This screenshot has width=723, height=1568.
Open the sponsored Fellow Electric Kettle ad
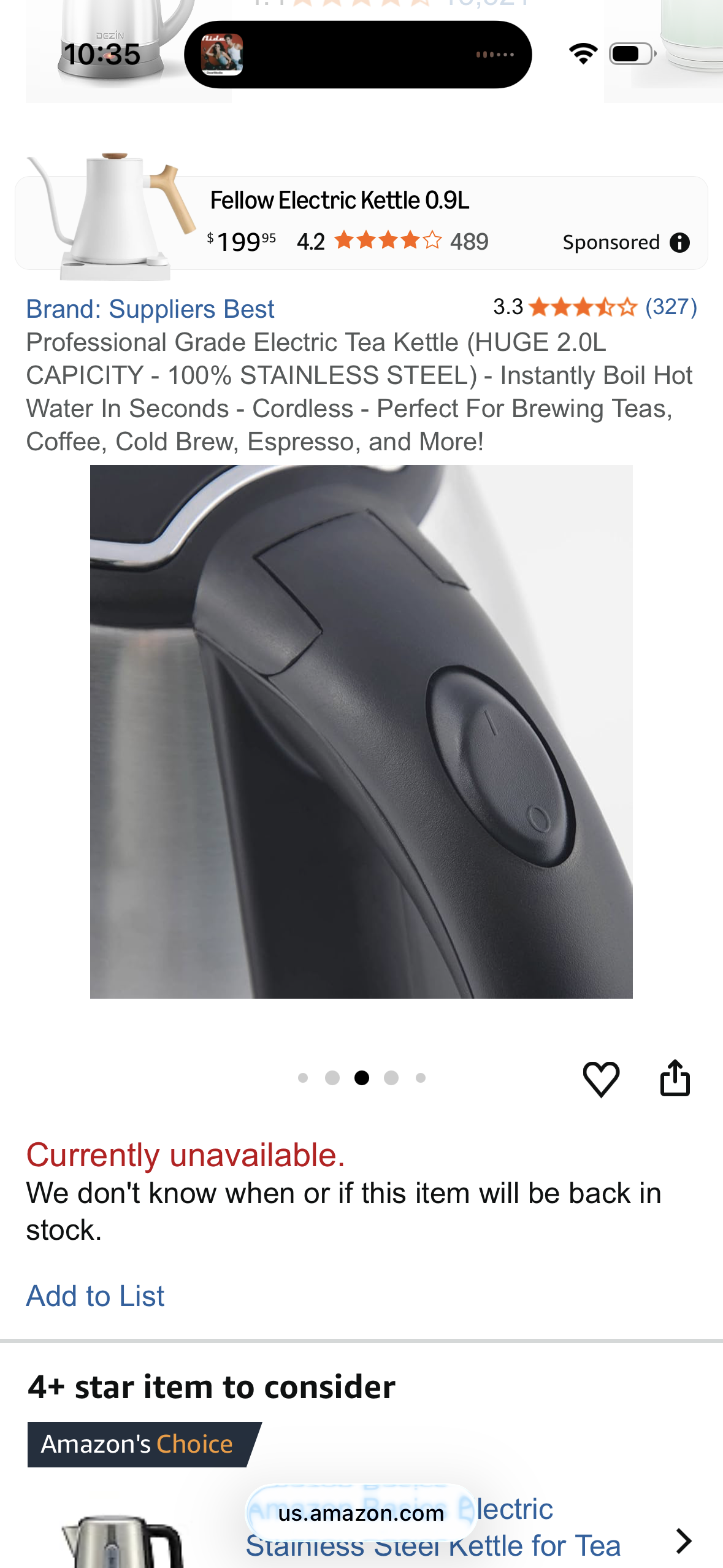tap(361, 223)
